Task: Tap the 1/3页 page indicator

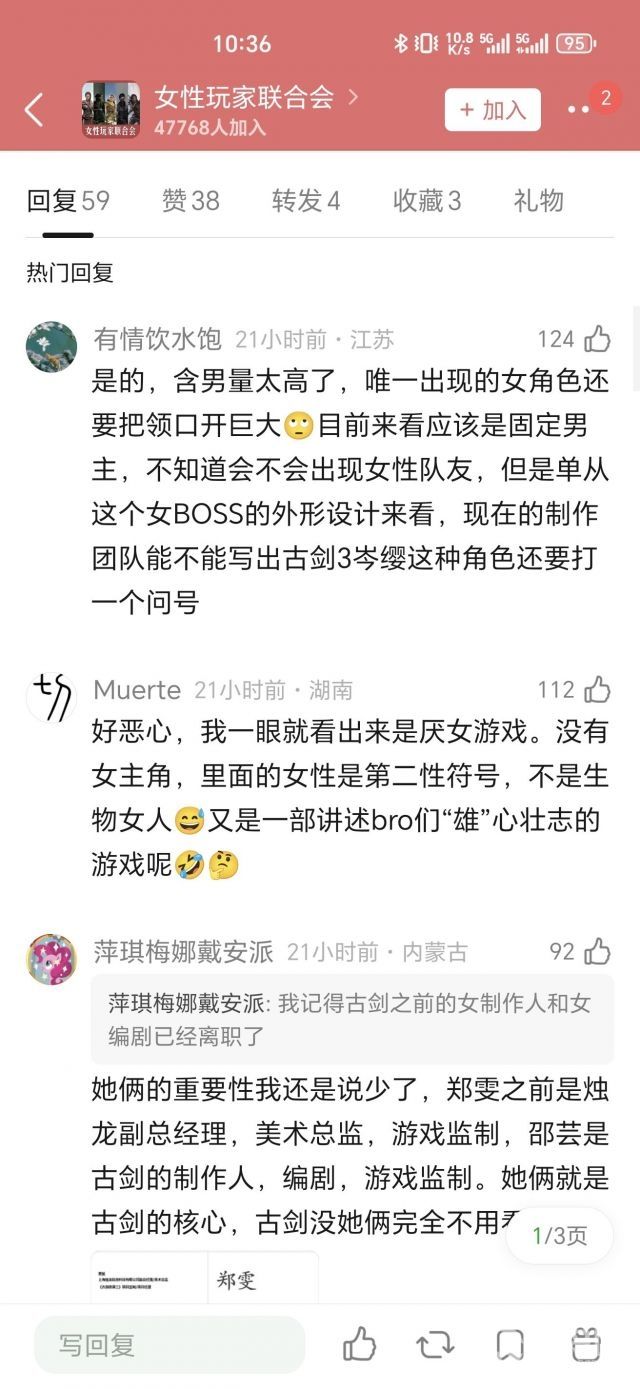Action: click(x=561, y=1235)
